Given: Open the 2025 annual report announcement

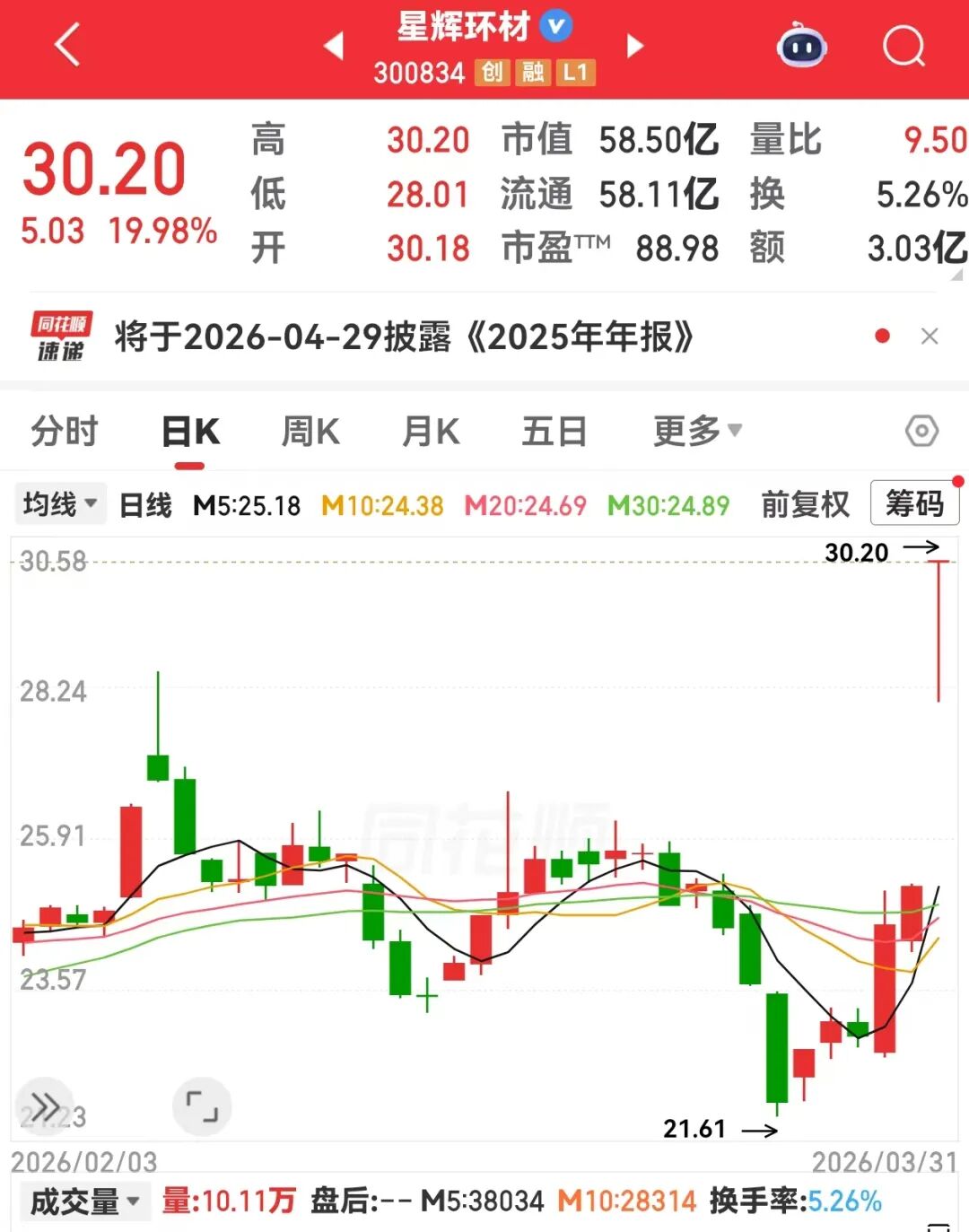Looking at the screenshot, I should pos(404,336).
